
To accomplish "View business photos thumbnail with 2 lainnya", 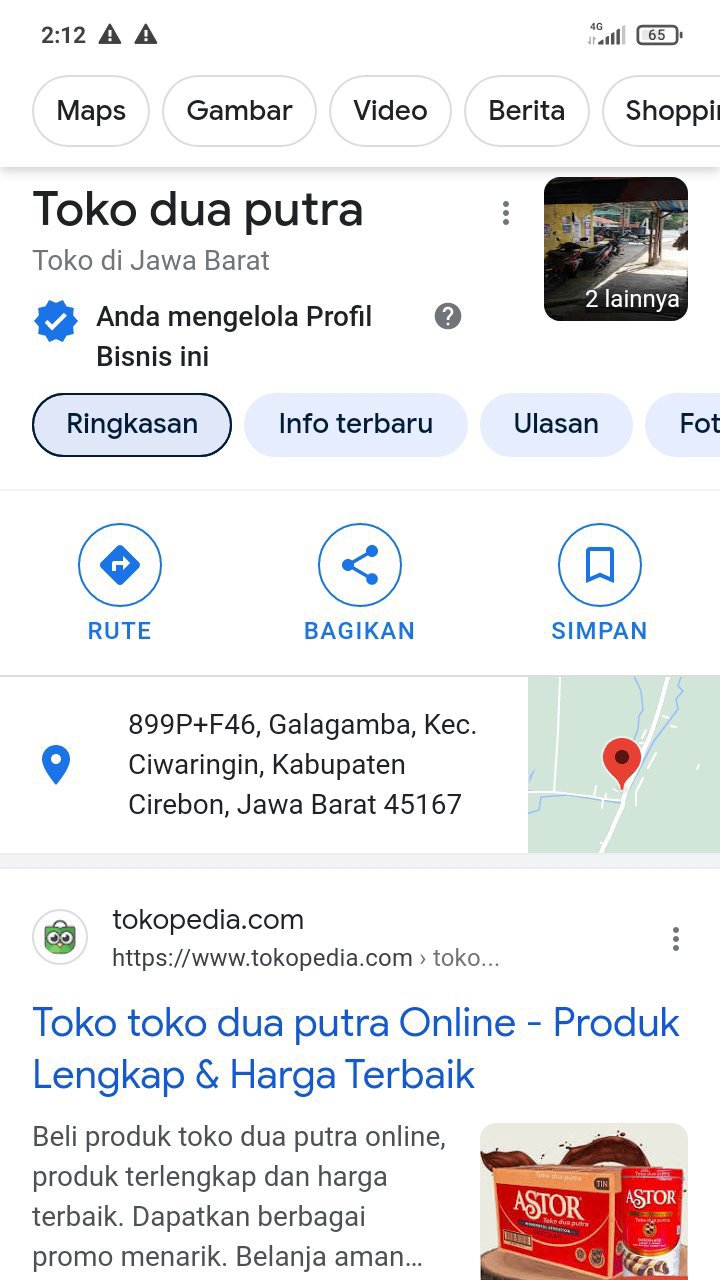I will [x=615, y=249].
